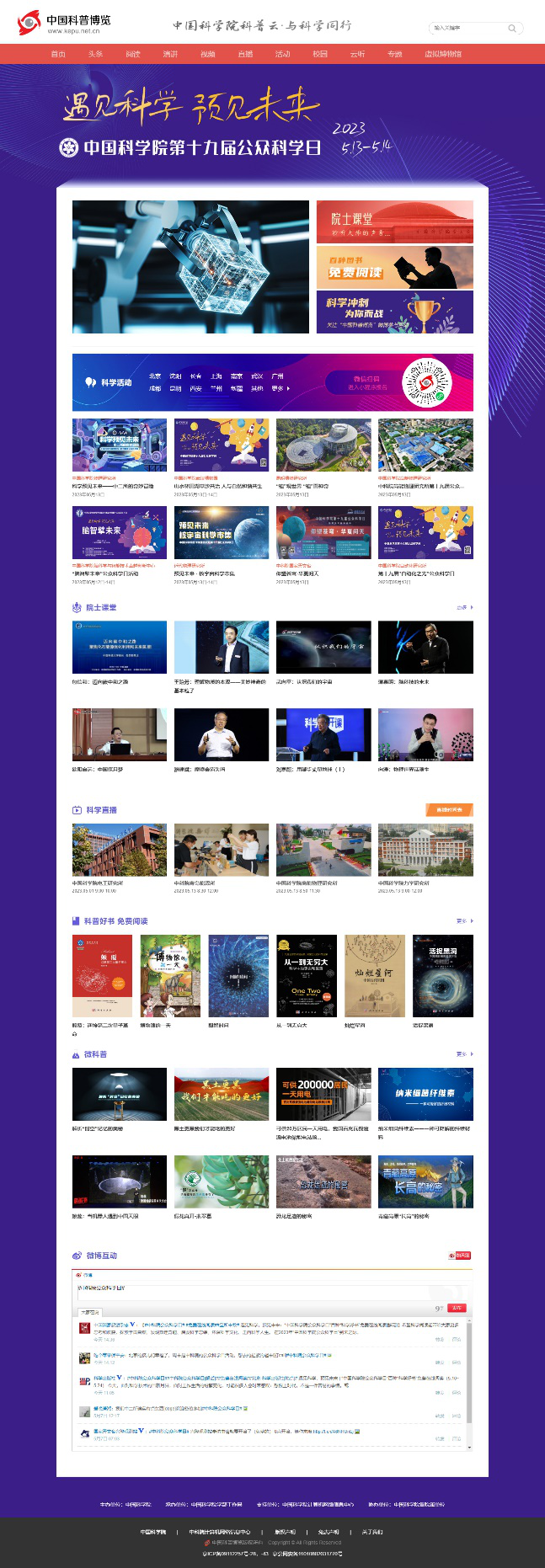Open the 可供200000居民一天用电 video
Viewport: 545px width, 1568px height.
tap(323, 1094)
